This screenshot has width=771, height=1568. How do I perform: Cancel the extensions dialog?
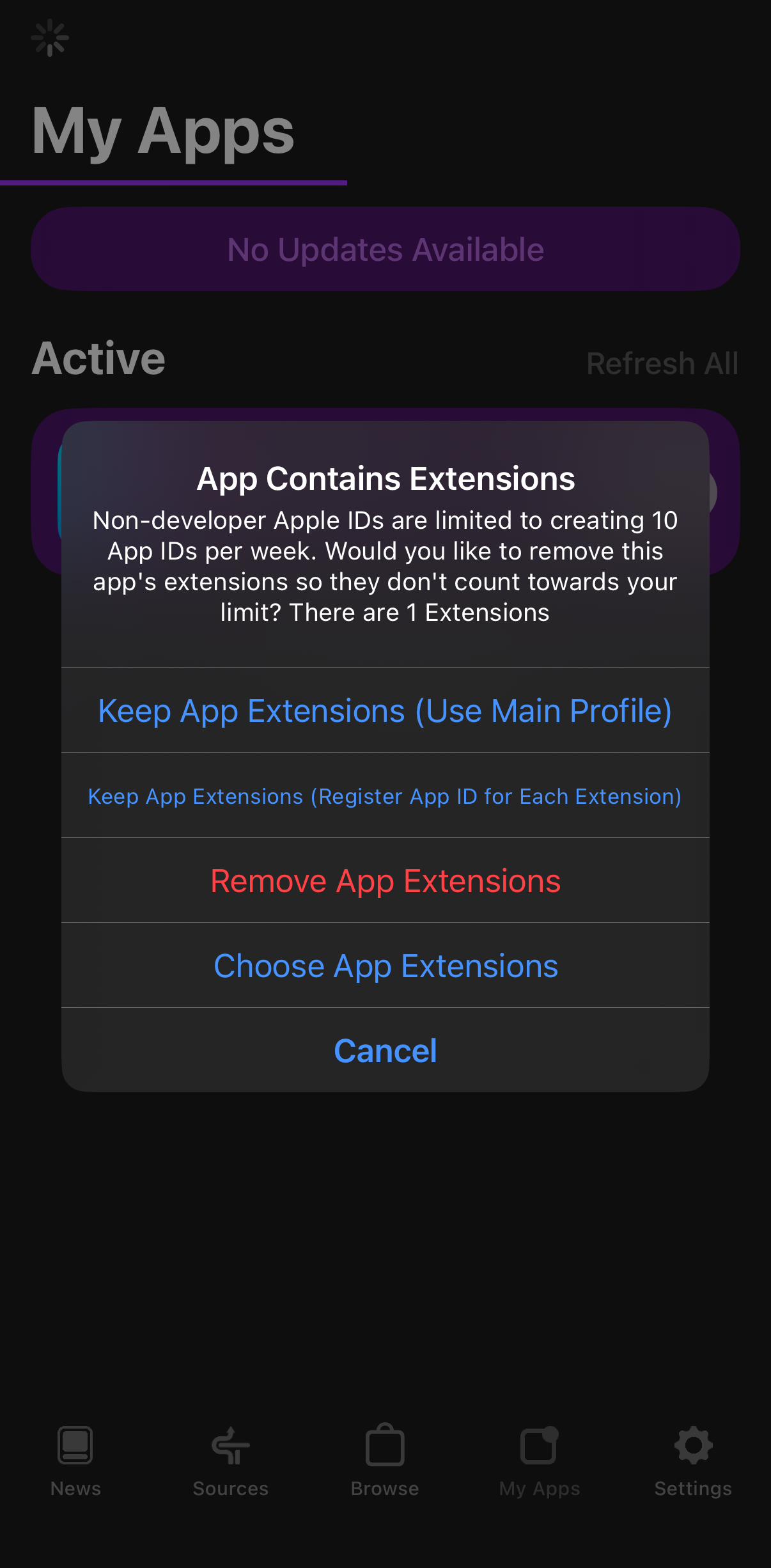coord(385,1051)
